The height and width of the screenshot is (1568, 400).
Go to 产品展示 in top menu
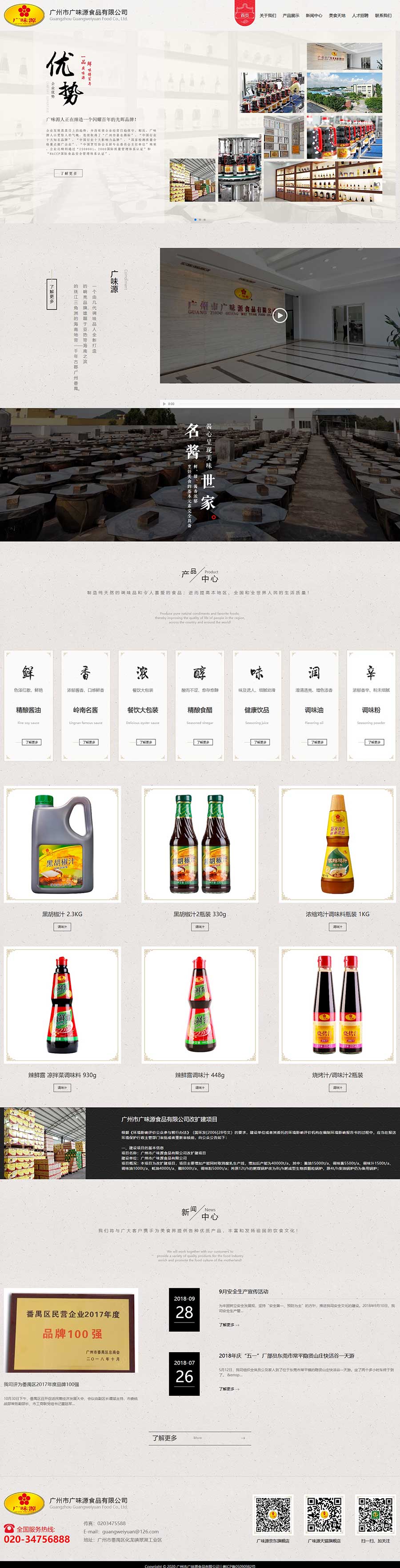tap(291, 15)
